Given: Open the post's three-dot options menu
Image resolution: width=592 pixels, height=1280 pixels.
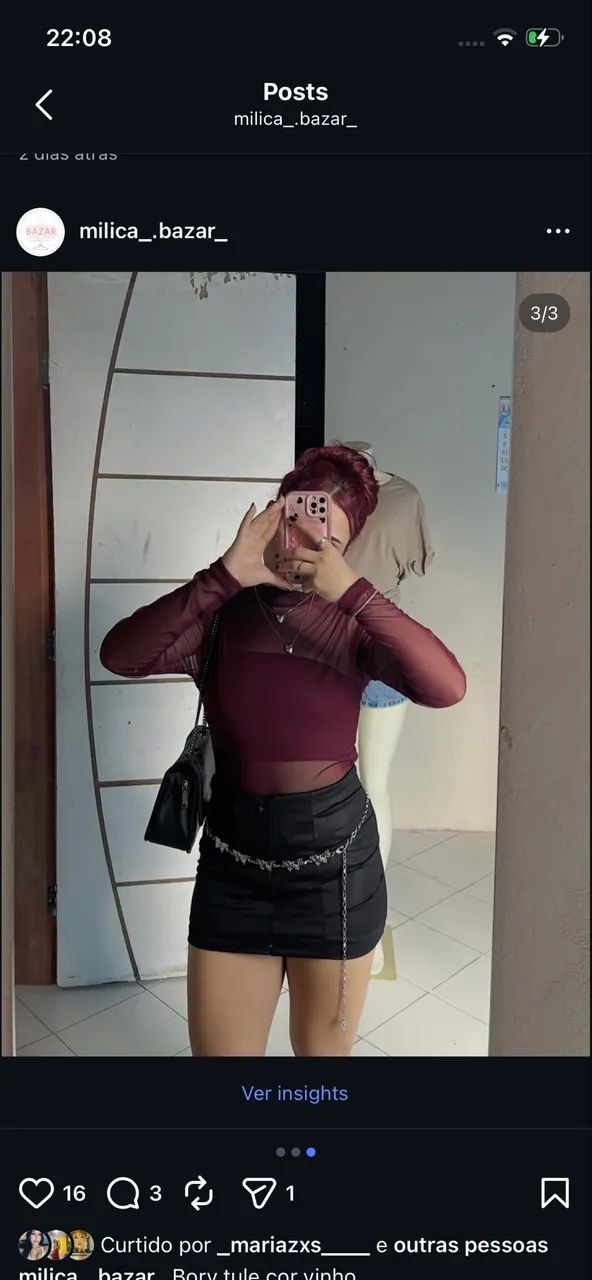Looking at the screenshot, I should tap(558, 232).
